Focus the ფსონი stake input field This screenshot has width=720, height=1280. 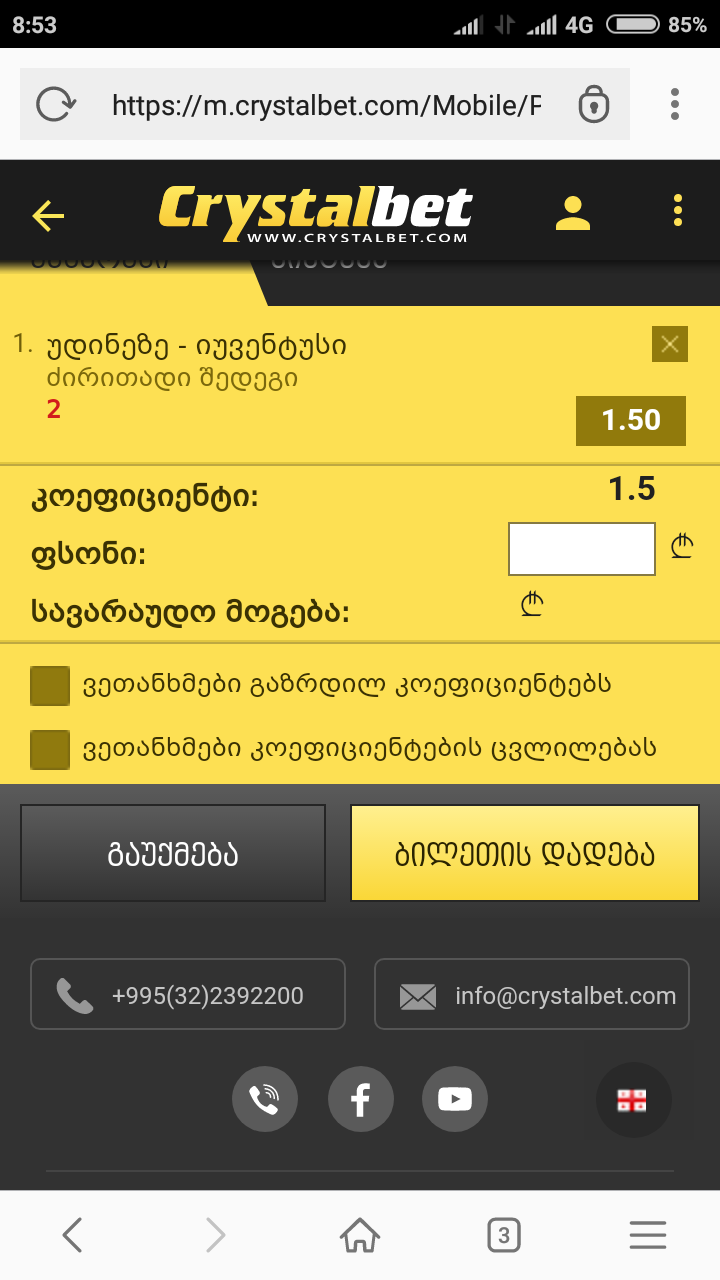582,549
